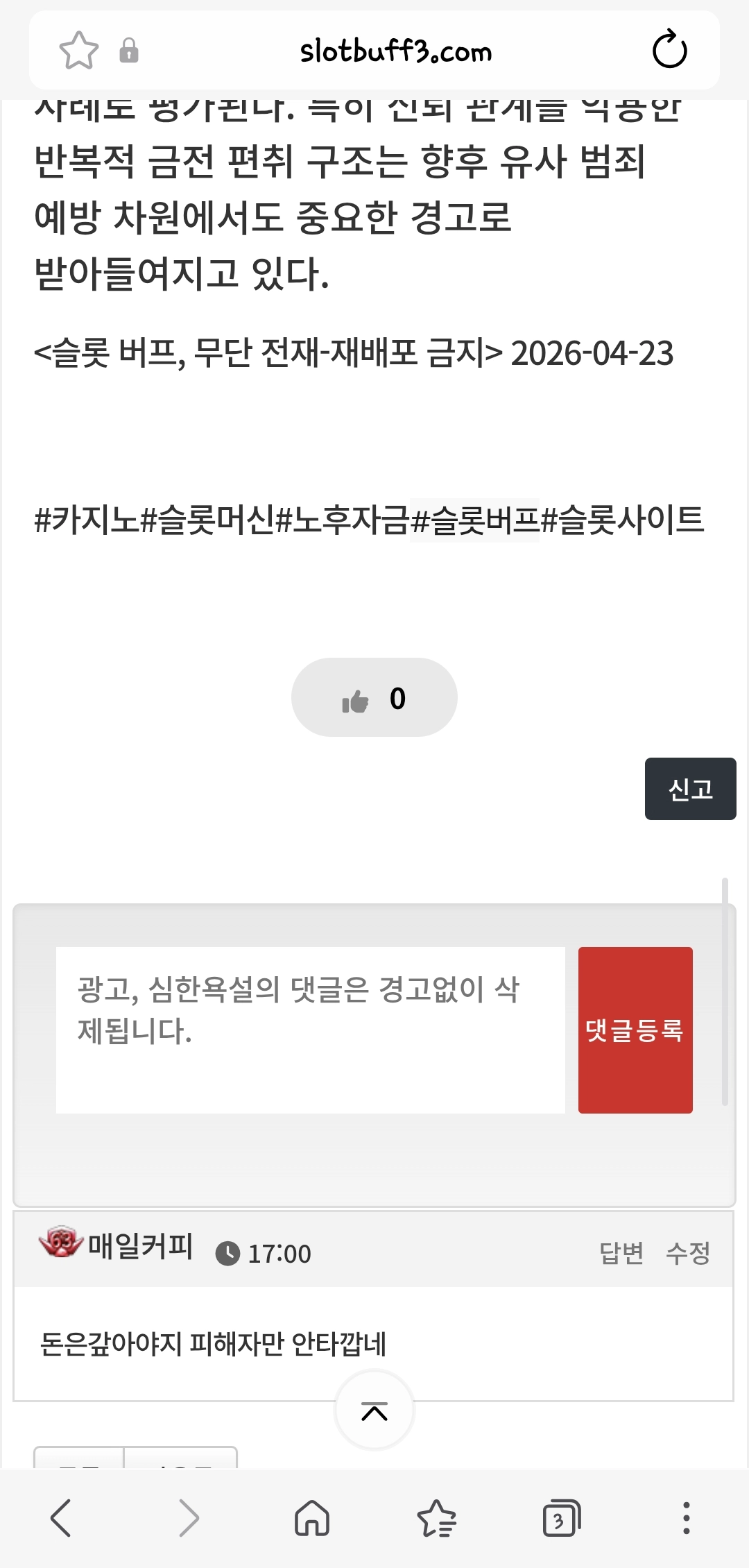Open the browser home page
Image resolution: width=749 pixels, height=1568 pixels.
(x=312, y=1518)
